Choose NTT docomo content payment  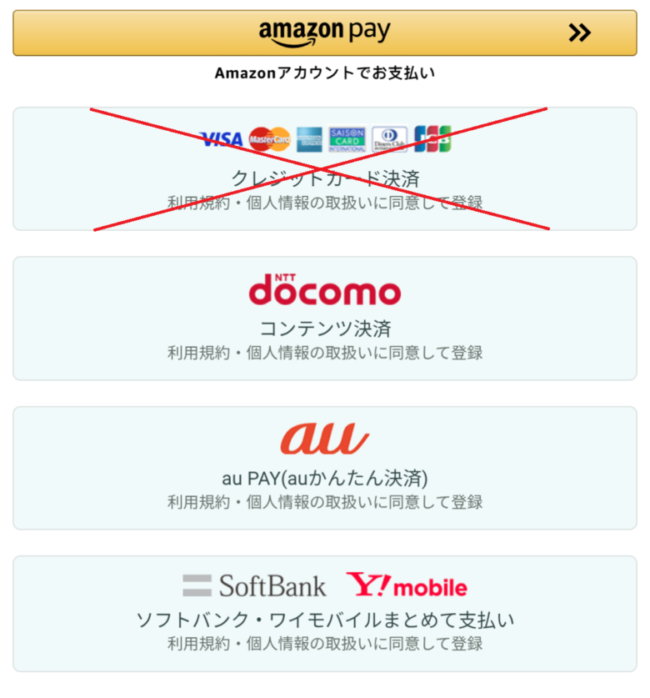tap(324, 318)
